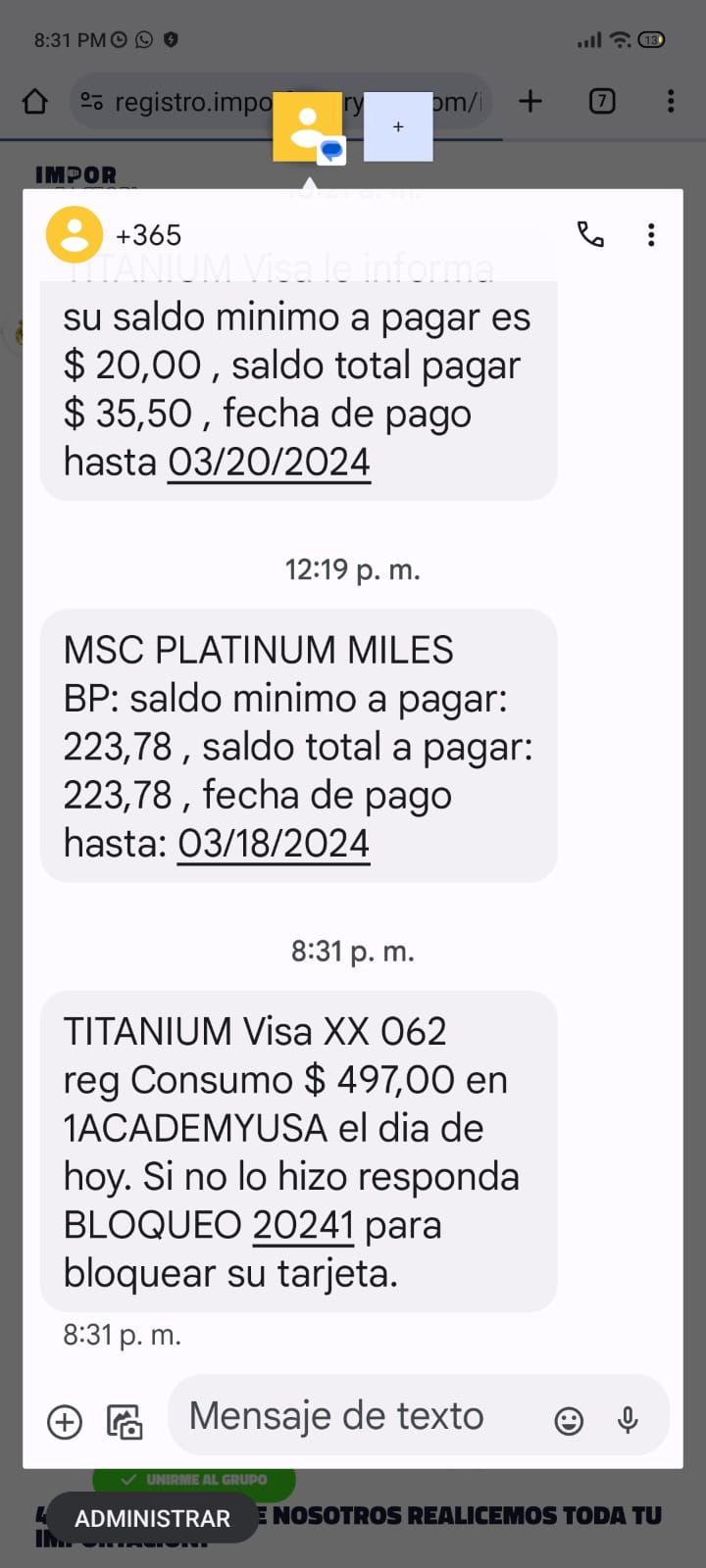Tap the ADMINISTRAR button

[152, 1518]
